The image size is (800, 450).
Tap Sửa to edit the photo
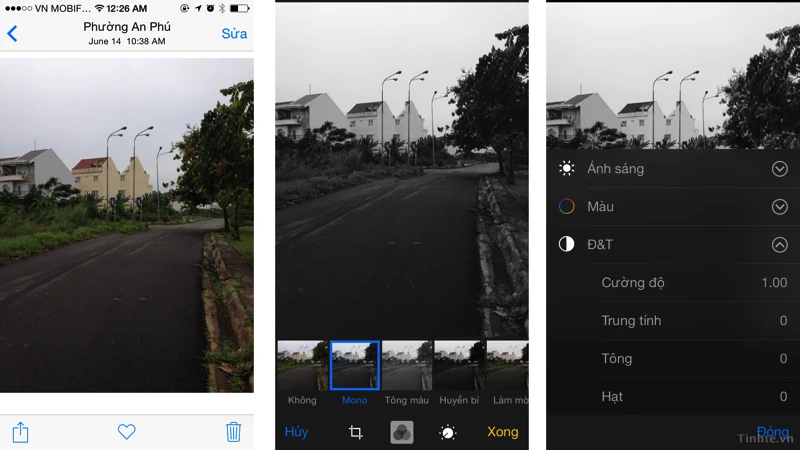pyautogui.click(x=234, y=34)
